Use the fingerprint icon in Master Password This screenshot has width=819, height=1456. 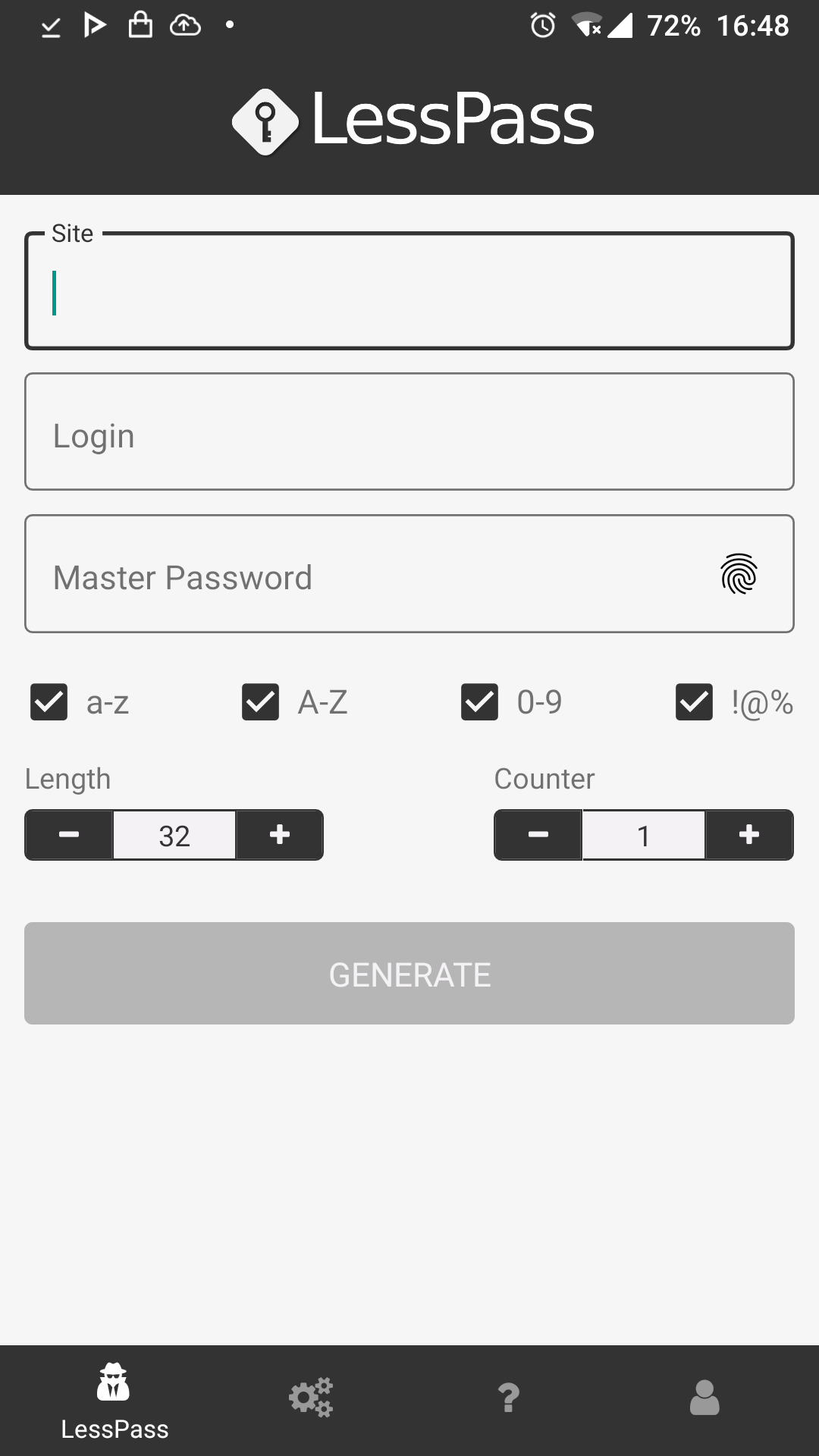739,574
